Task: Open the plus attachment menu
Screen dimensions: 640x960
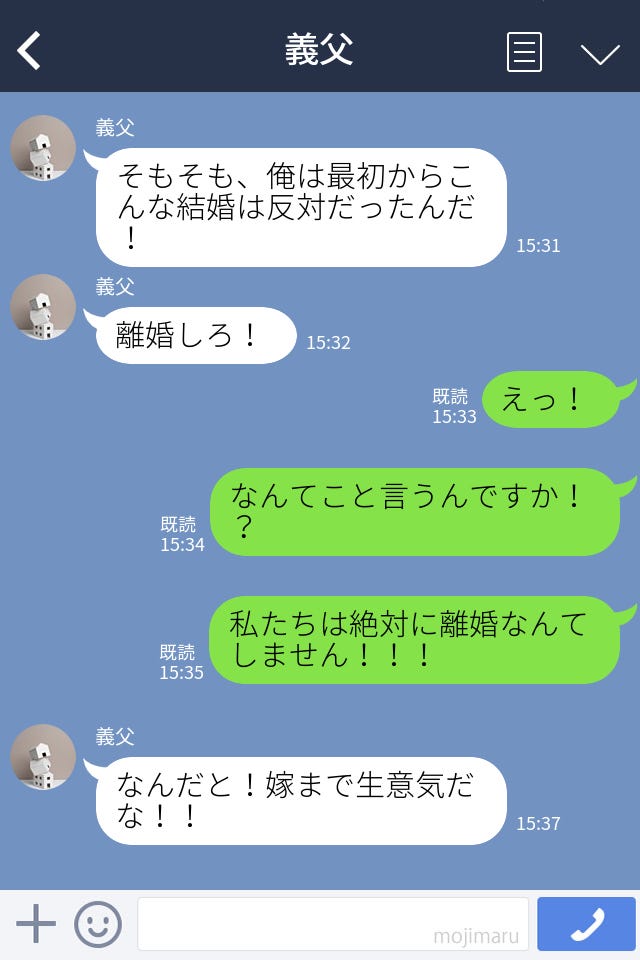Action: tap(36, 924)
